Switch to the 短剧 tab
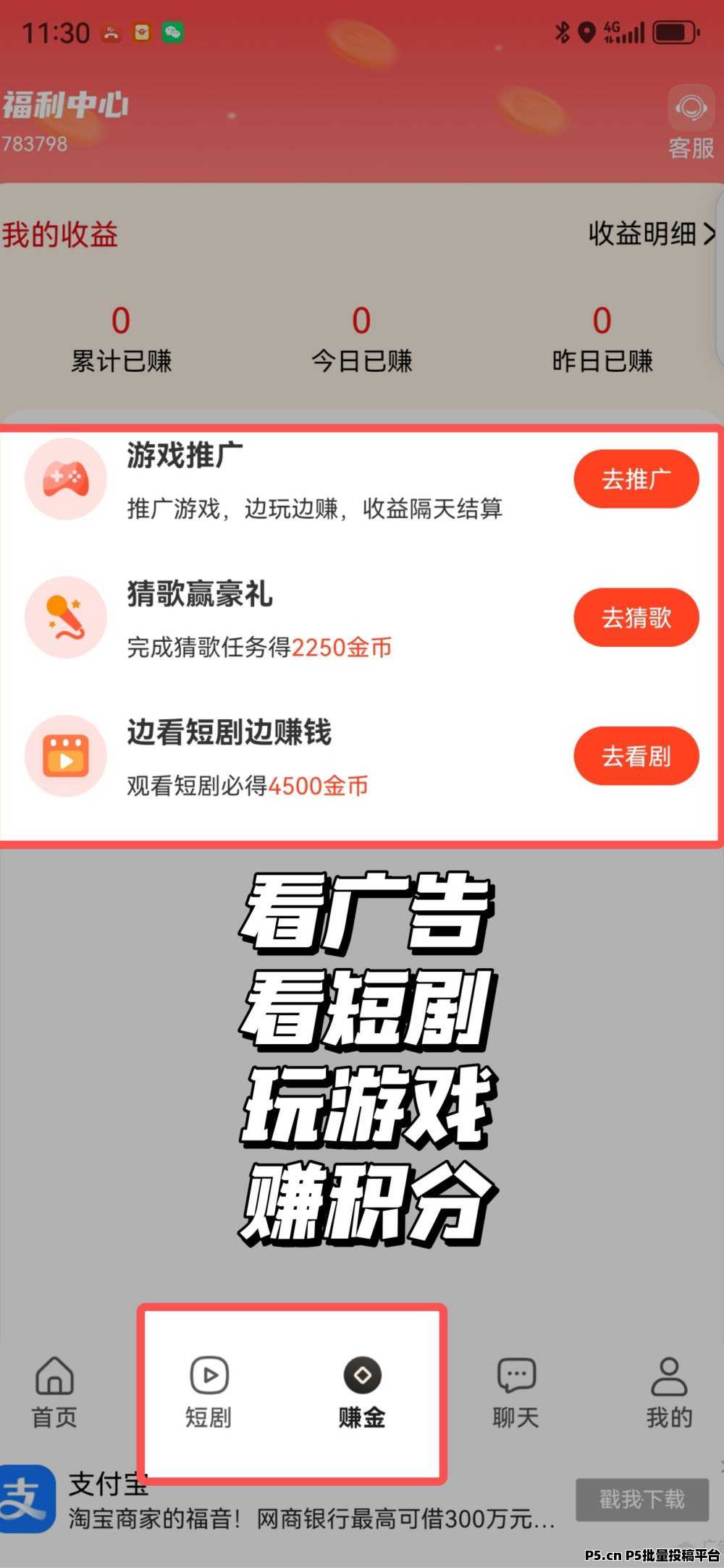The image size is (724, 1568). click(x=209, y=1391)
